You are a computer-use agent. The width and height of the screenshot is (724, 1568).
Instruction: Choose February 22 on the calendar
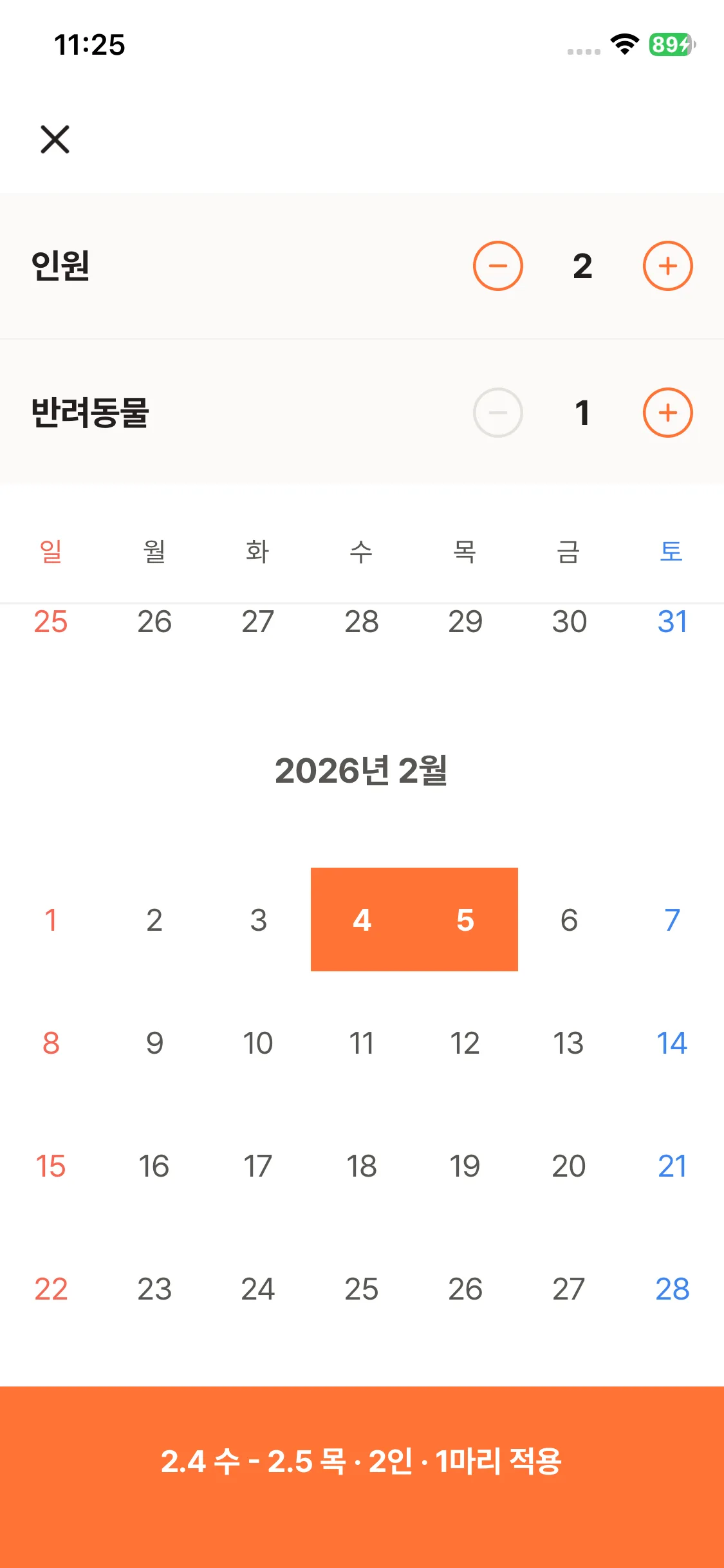[51, 1289]
